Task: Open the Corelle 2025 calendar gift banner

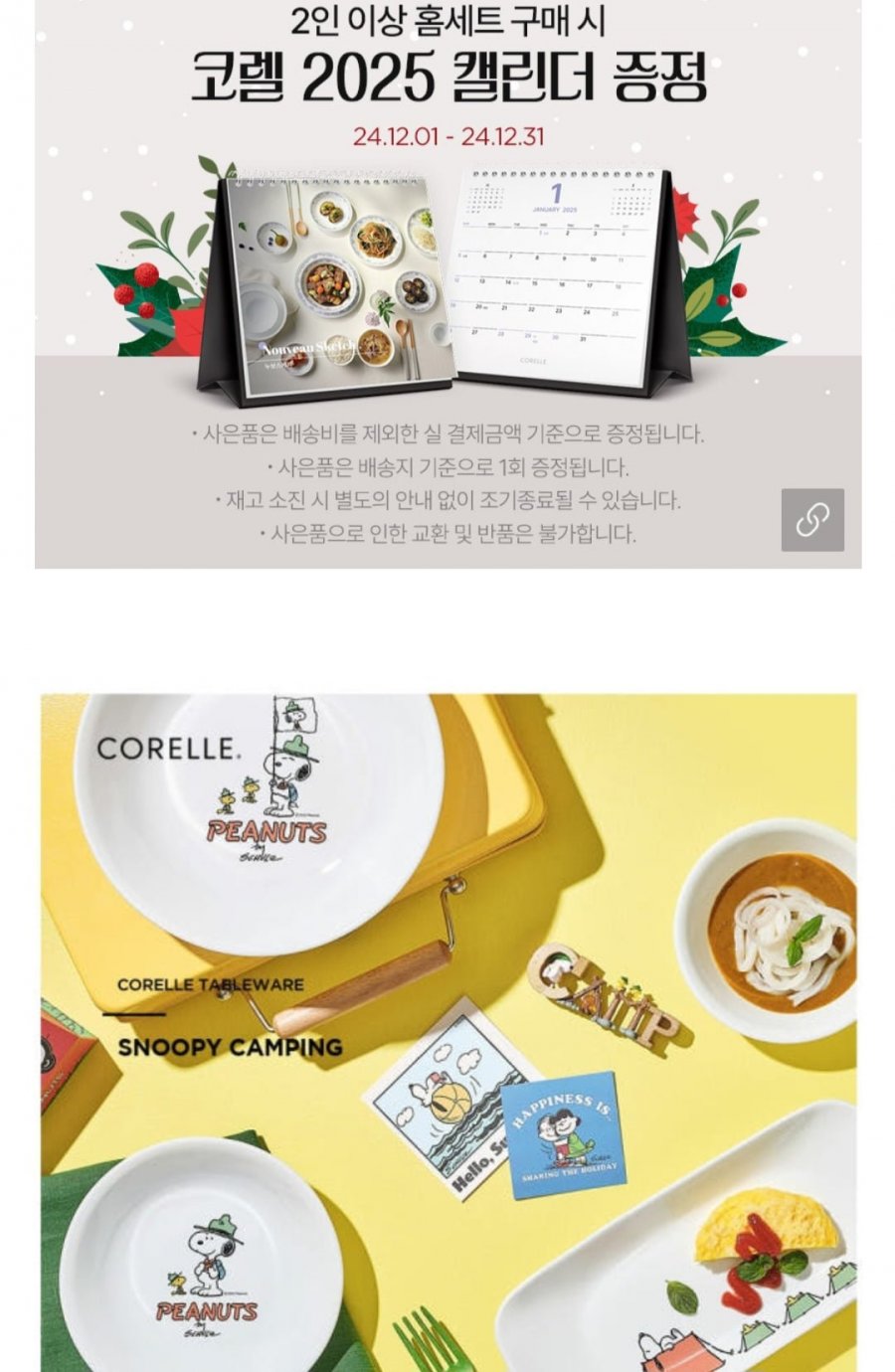Action: tap(447, 278)
